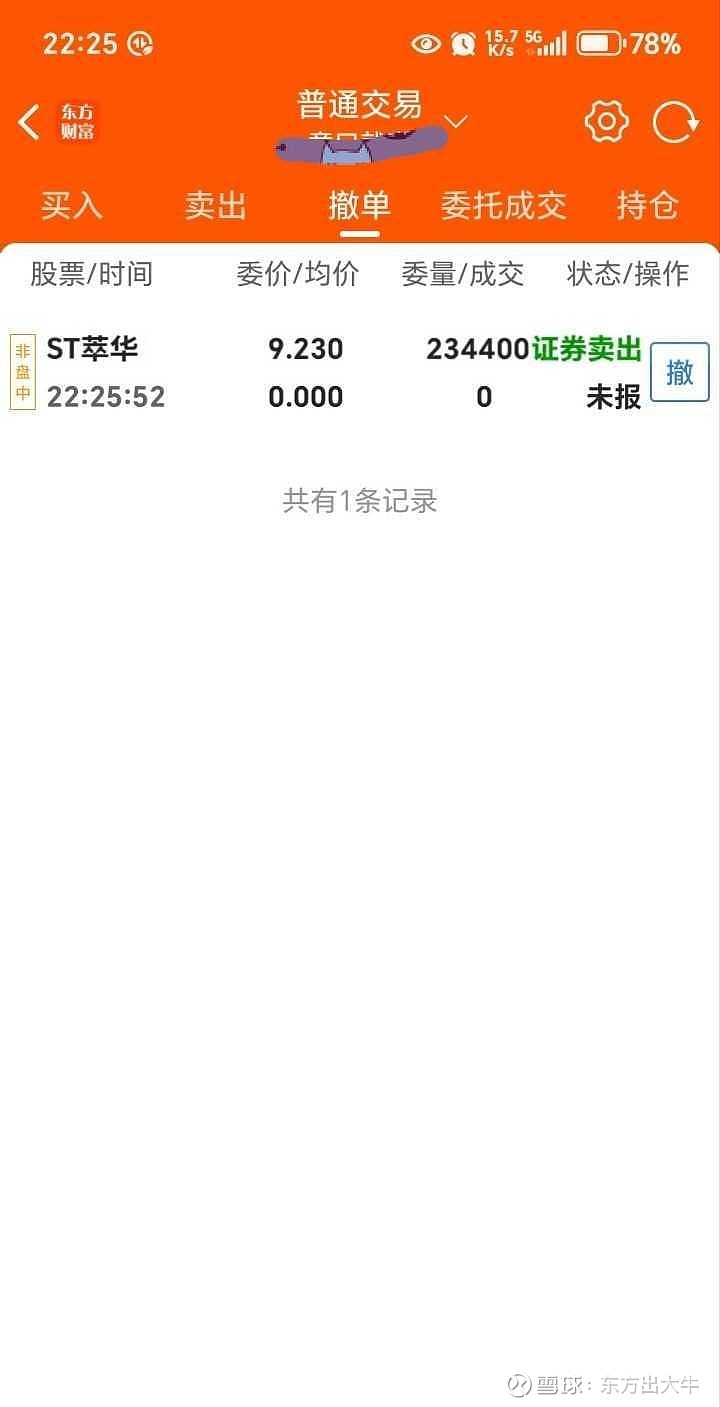Open the 普通交易 account dropdown
This screenshot has width=720, height=1407.
[360, 104]
